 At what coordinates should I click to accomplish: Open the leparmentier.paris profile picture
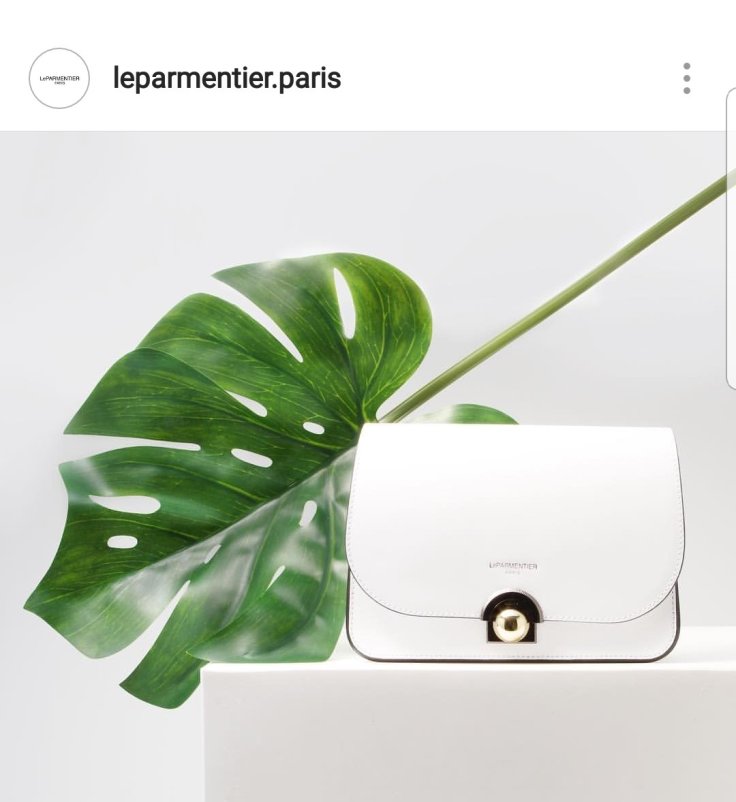(x=60, y=78)
